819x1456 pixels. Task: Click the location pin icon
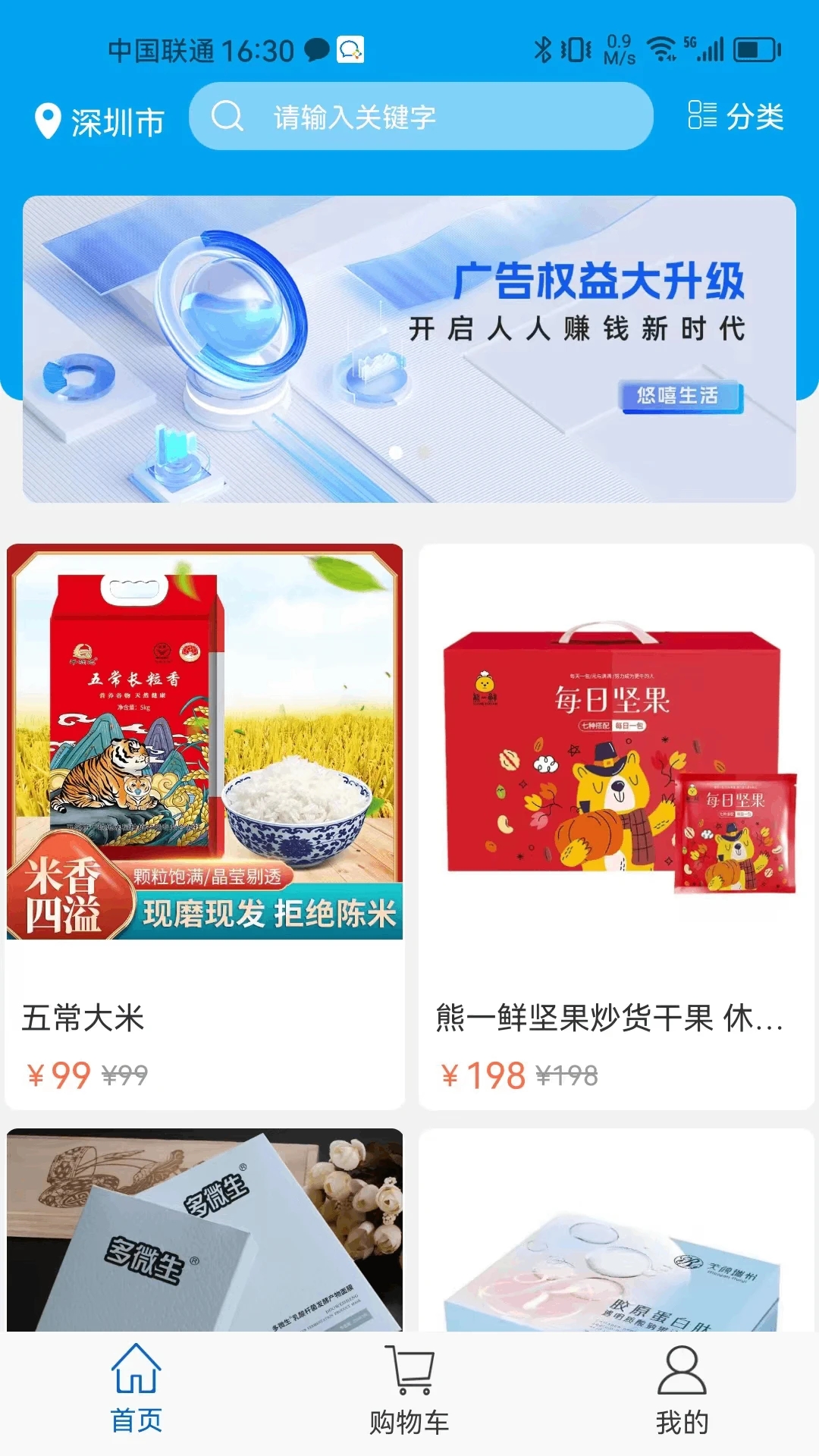[47, 118]
